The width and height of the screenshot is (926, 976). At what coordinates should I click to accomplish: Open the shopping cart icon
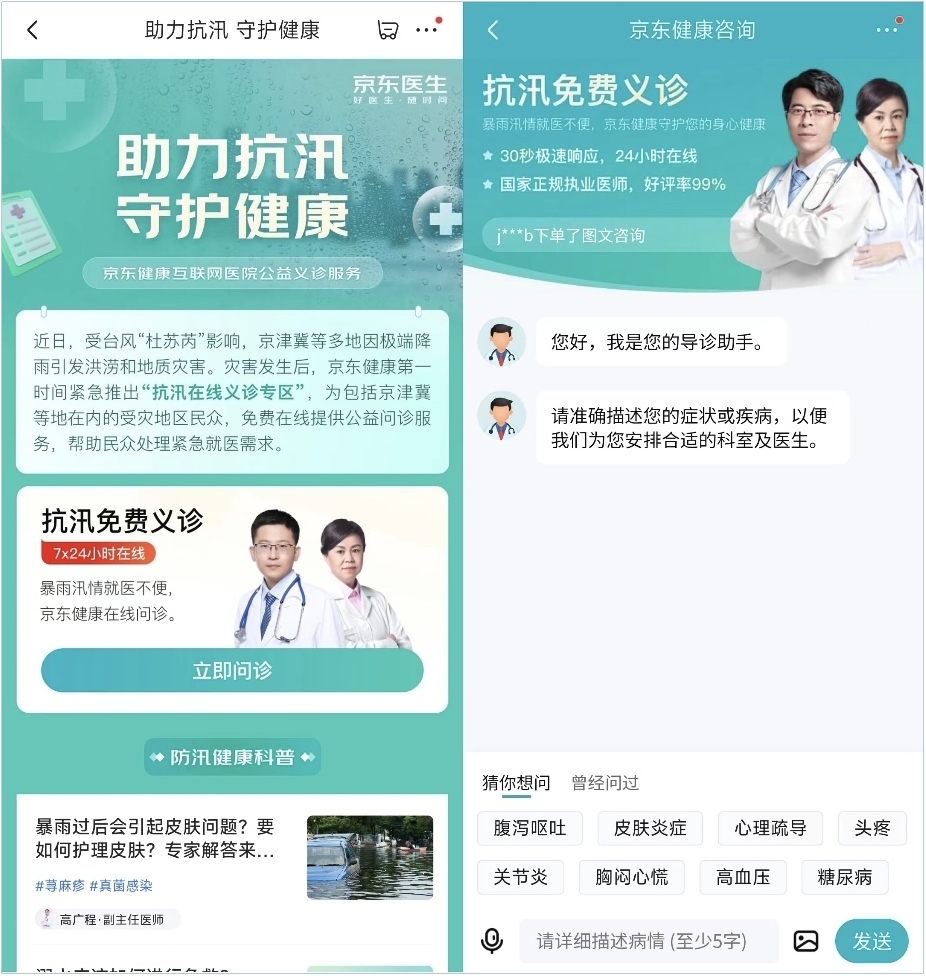388,30
